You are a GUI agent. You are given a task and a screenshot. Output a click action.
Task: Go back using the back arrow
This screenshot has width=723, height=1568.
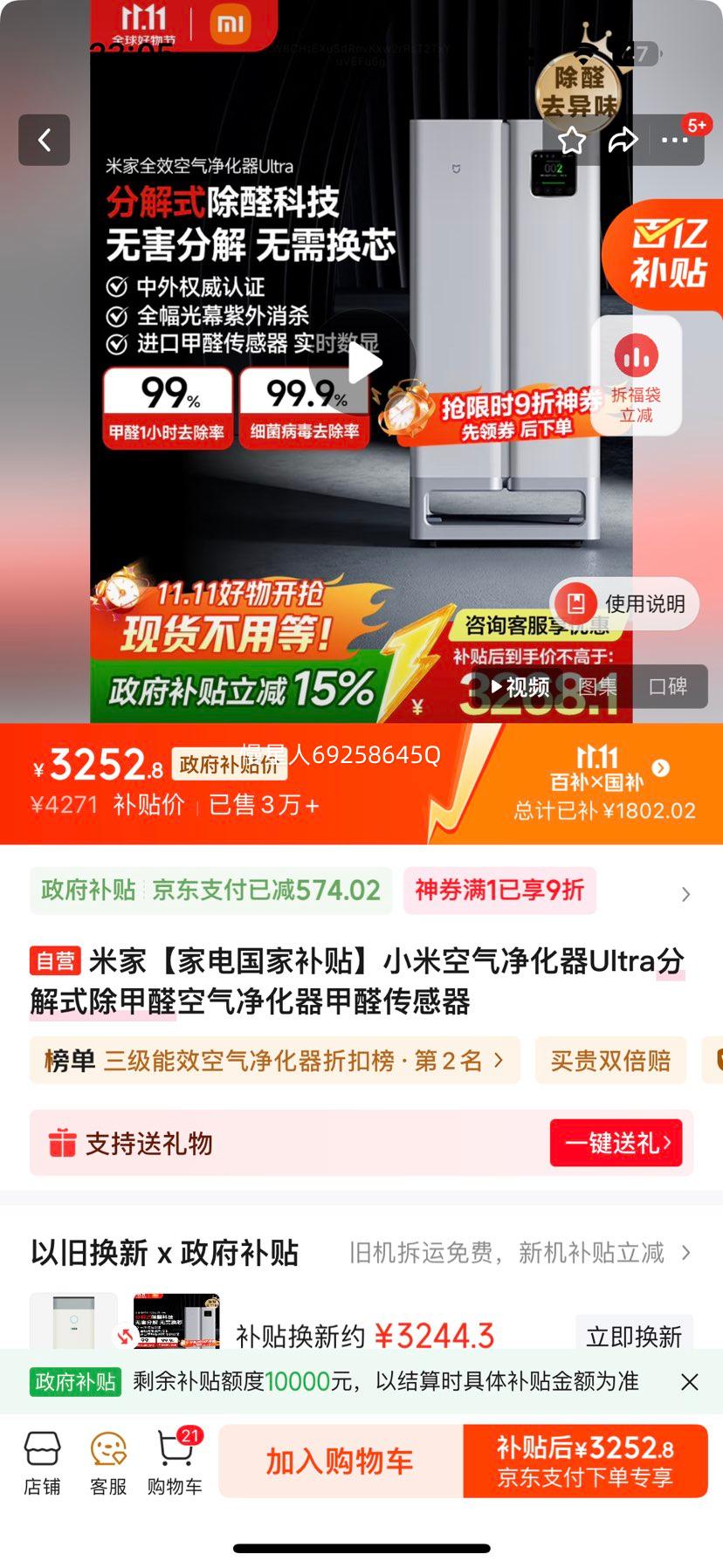point(45,140)
